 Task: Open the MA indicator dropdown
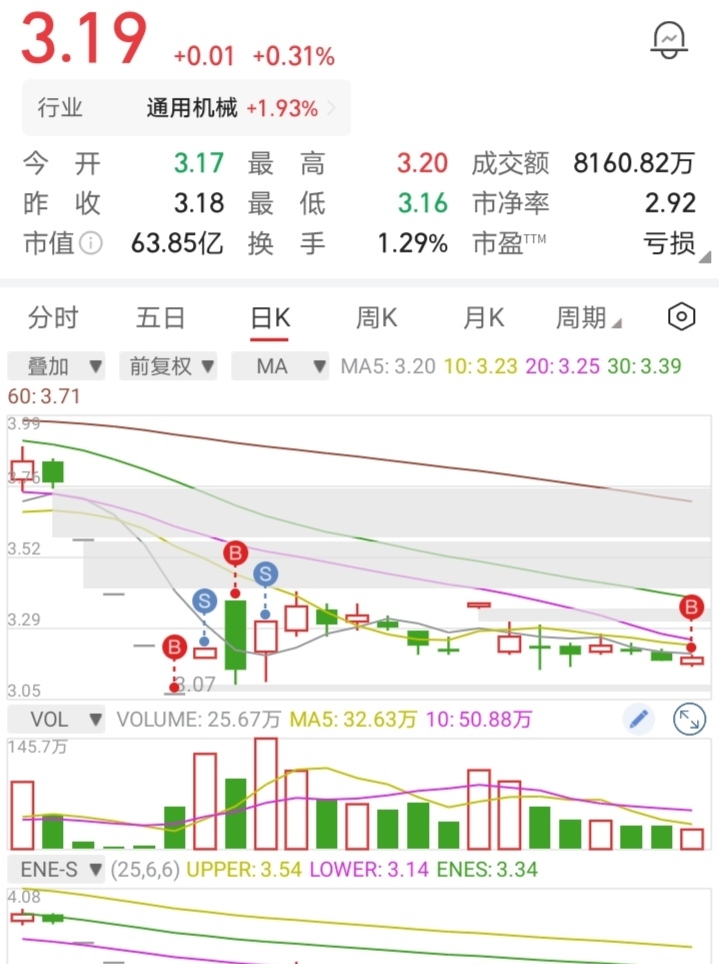point(280,366)
